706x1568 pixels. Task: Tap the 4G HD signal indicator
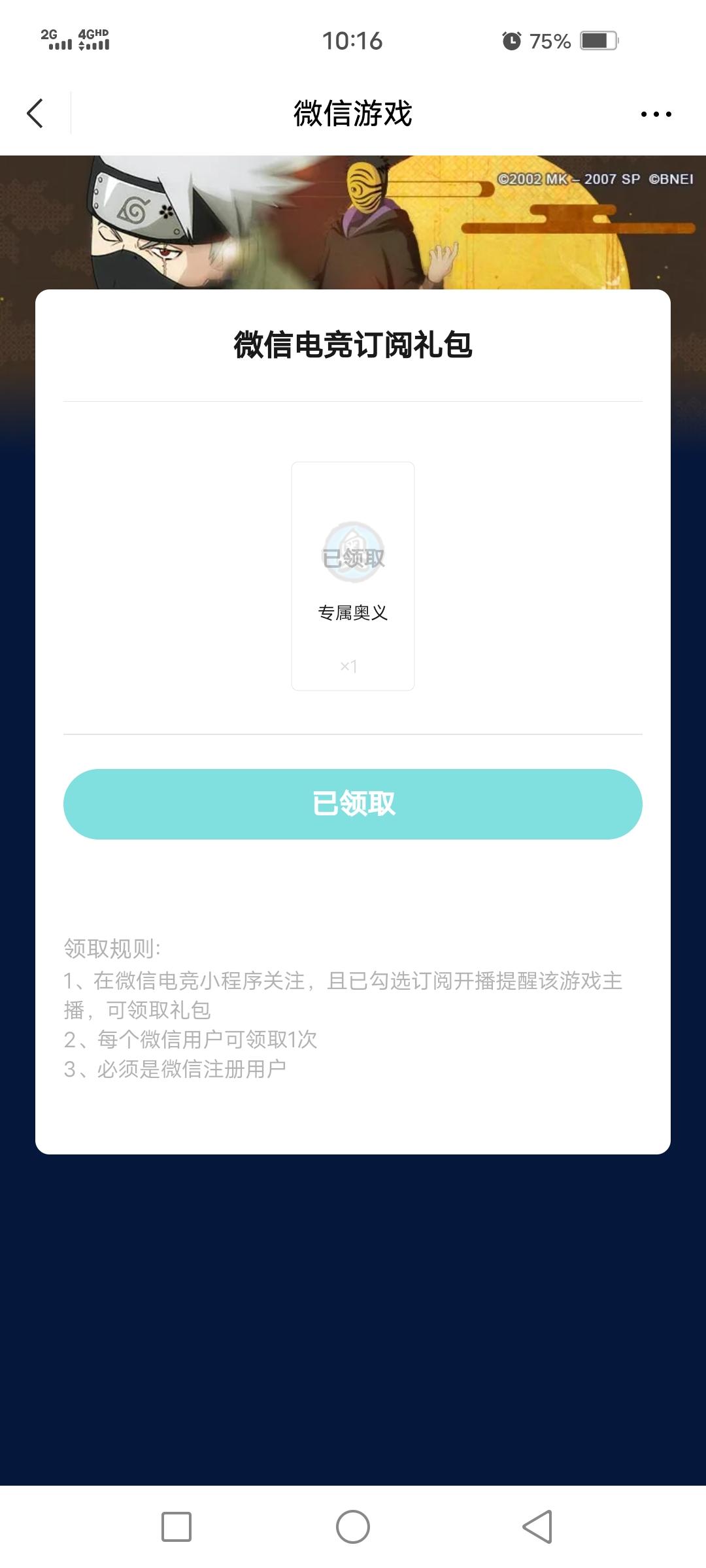point(92,39)
